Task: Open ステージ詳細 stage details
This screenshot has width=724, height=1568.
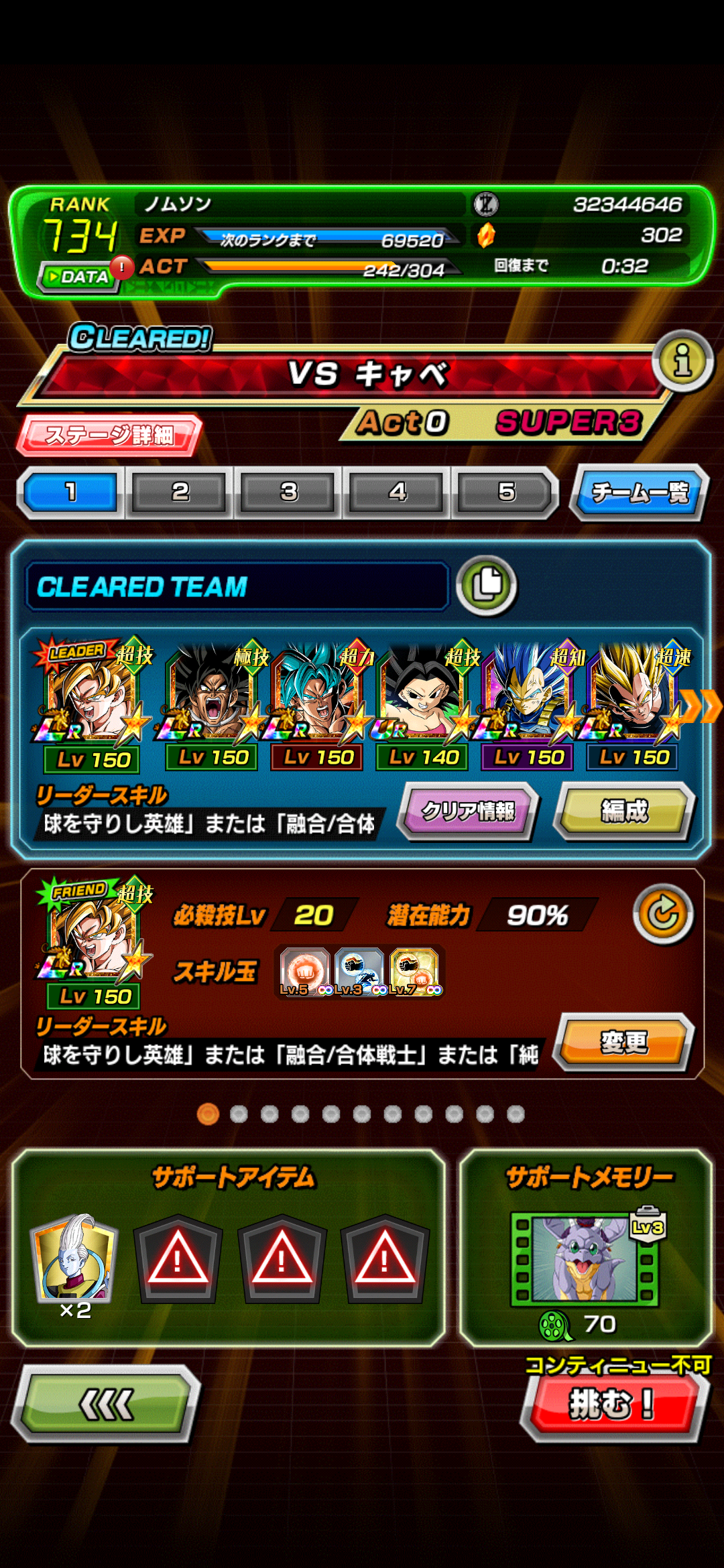Action: tap(109, 435)
